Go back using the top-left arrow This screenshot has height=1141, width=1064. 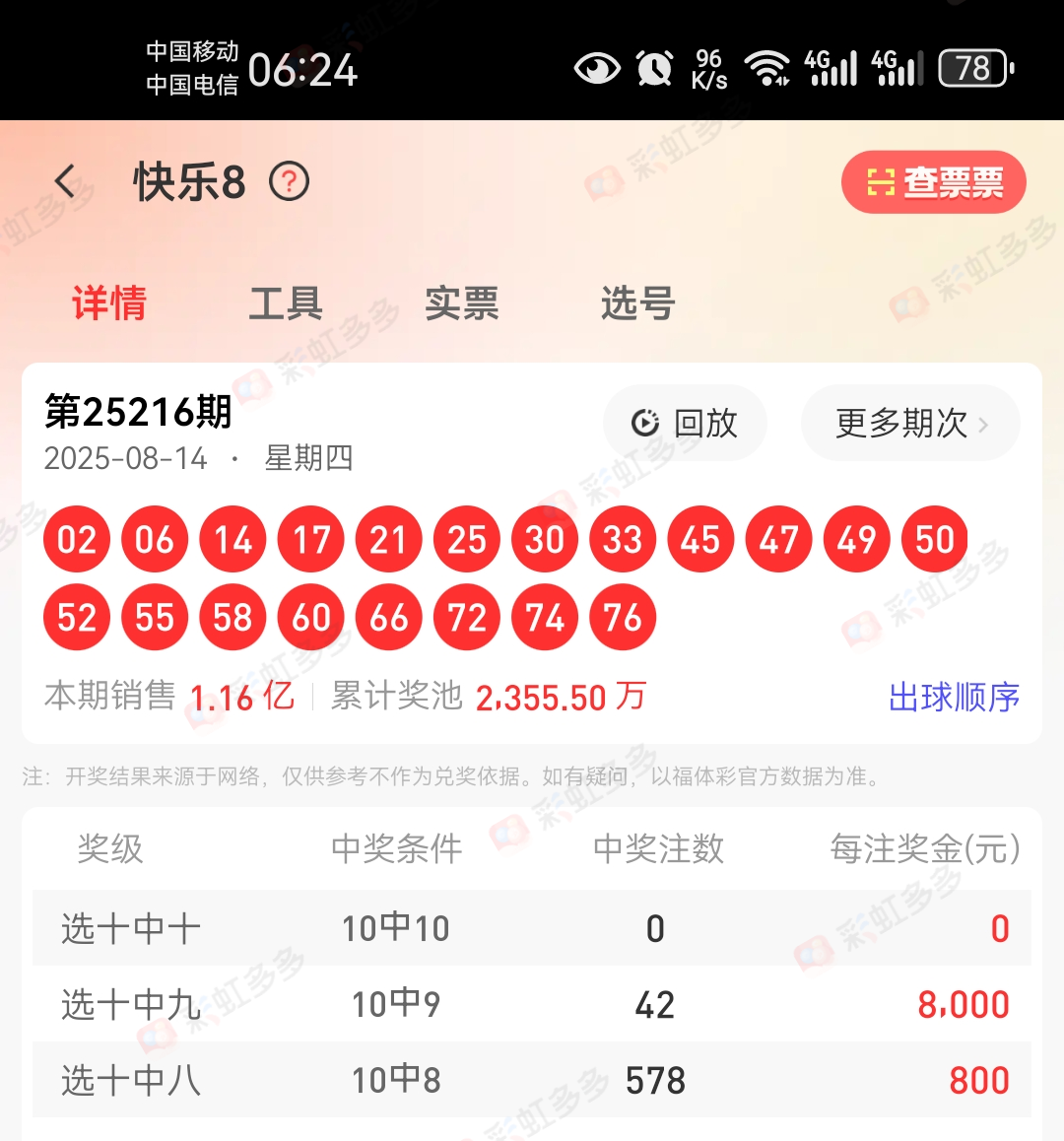[x=65, y=182]
